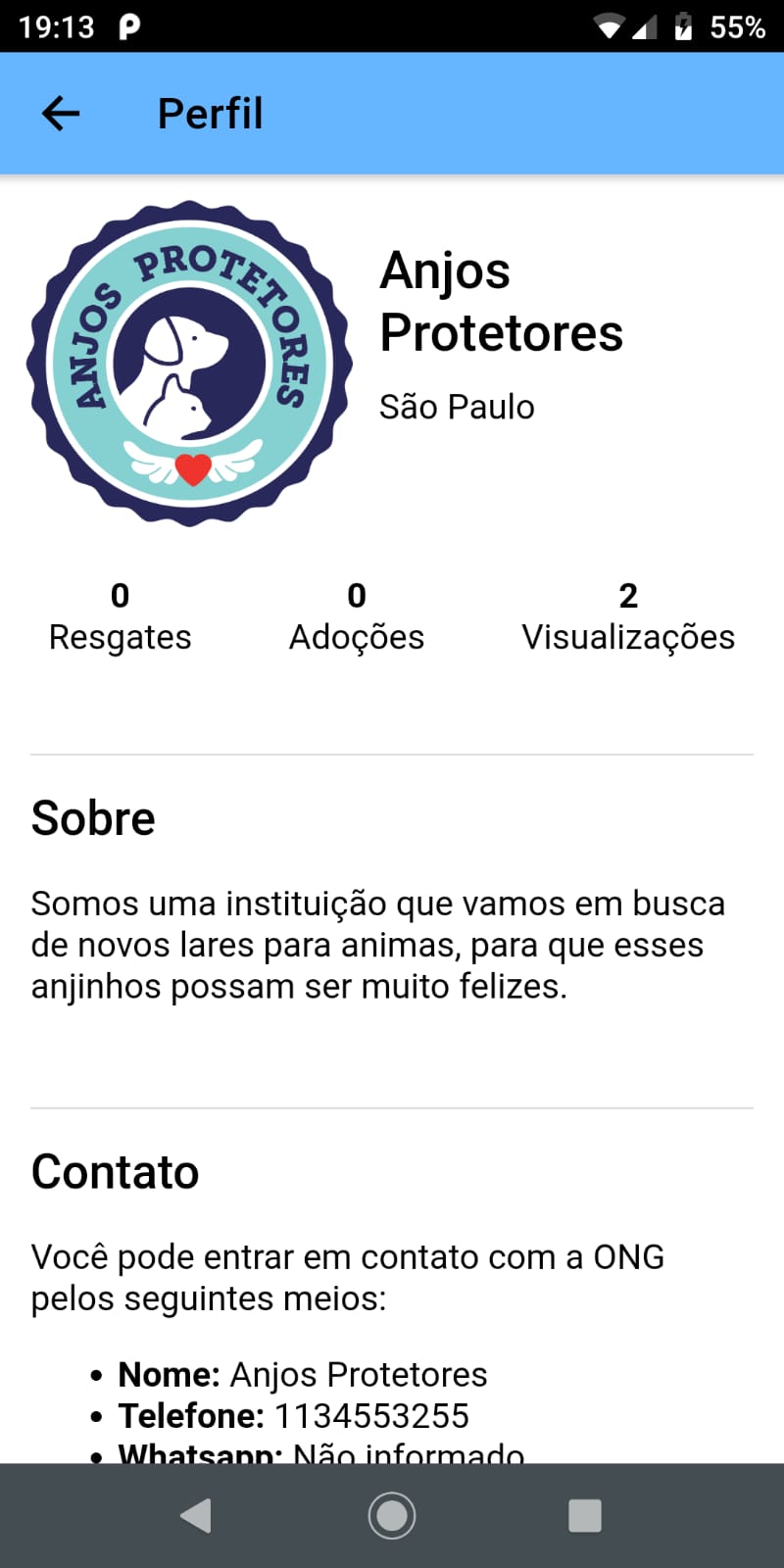Open the recent apps view
The image size is (784, 1568).
pyautogui.click(x=585, y=1515)
